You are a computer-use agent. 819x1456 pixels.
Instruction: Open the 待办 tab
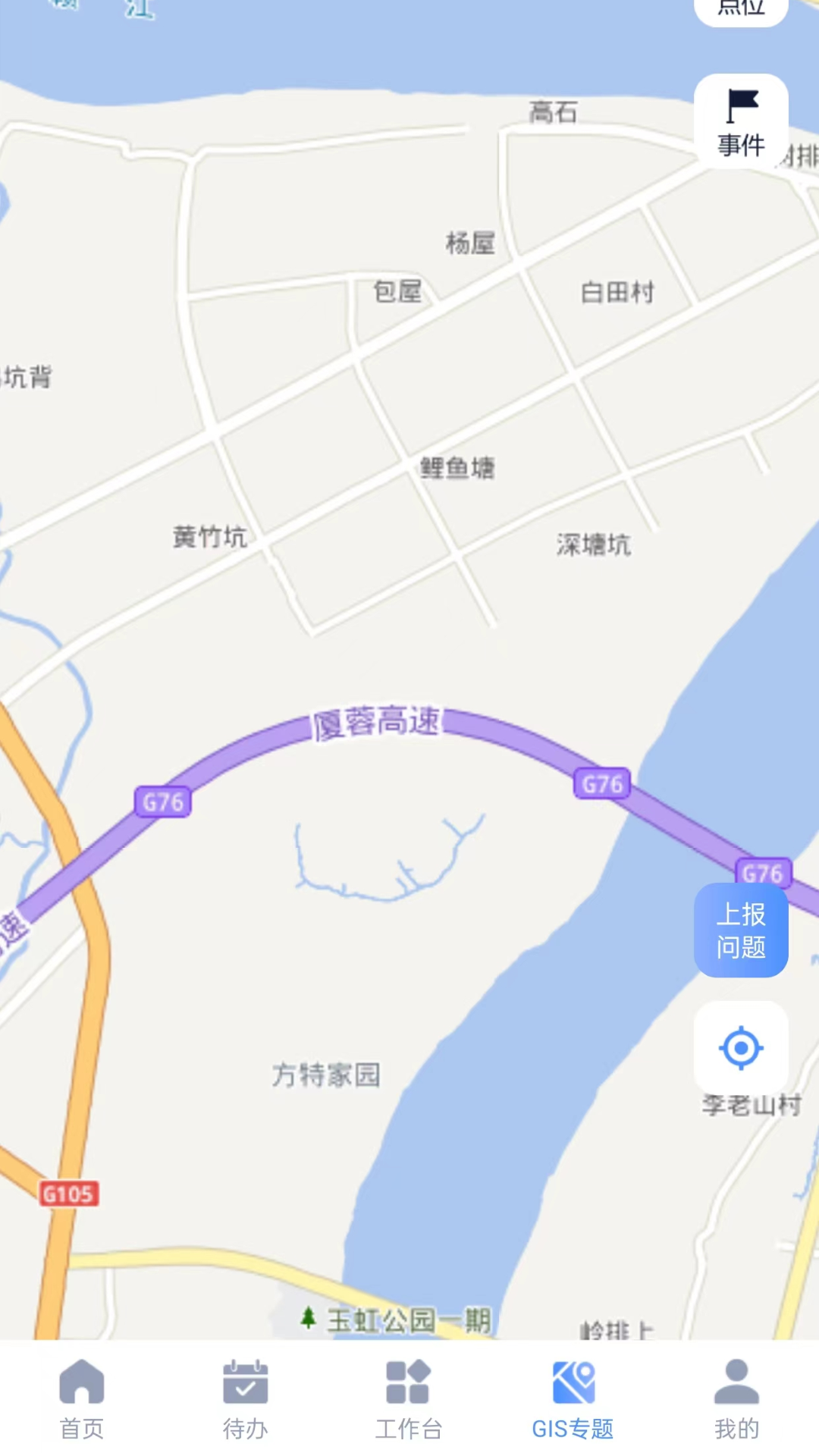click(x=245, y=1399)
